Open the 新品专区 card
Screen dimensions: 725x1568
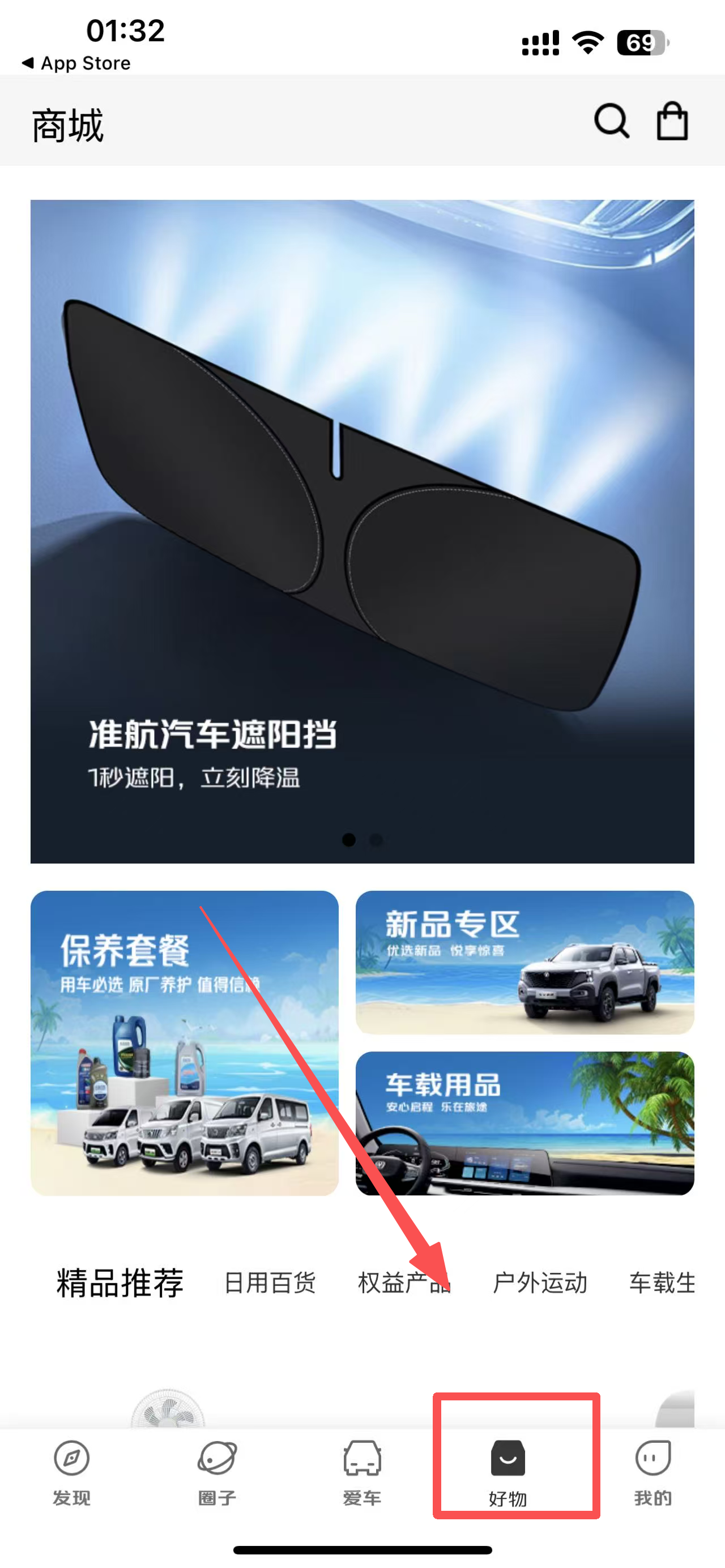pos(524,962)
